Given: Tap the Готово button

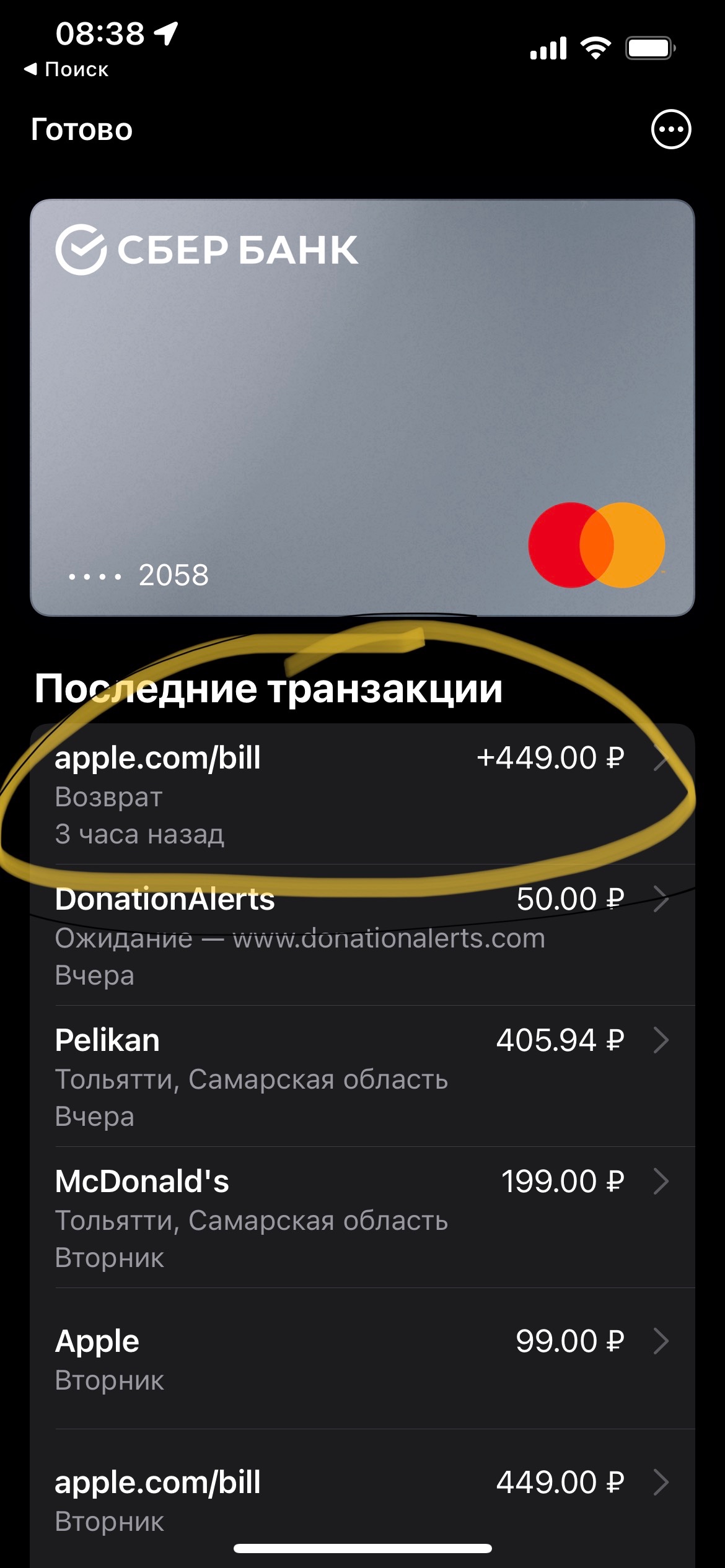Looking at the screenshot, I should coord(82,130).
